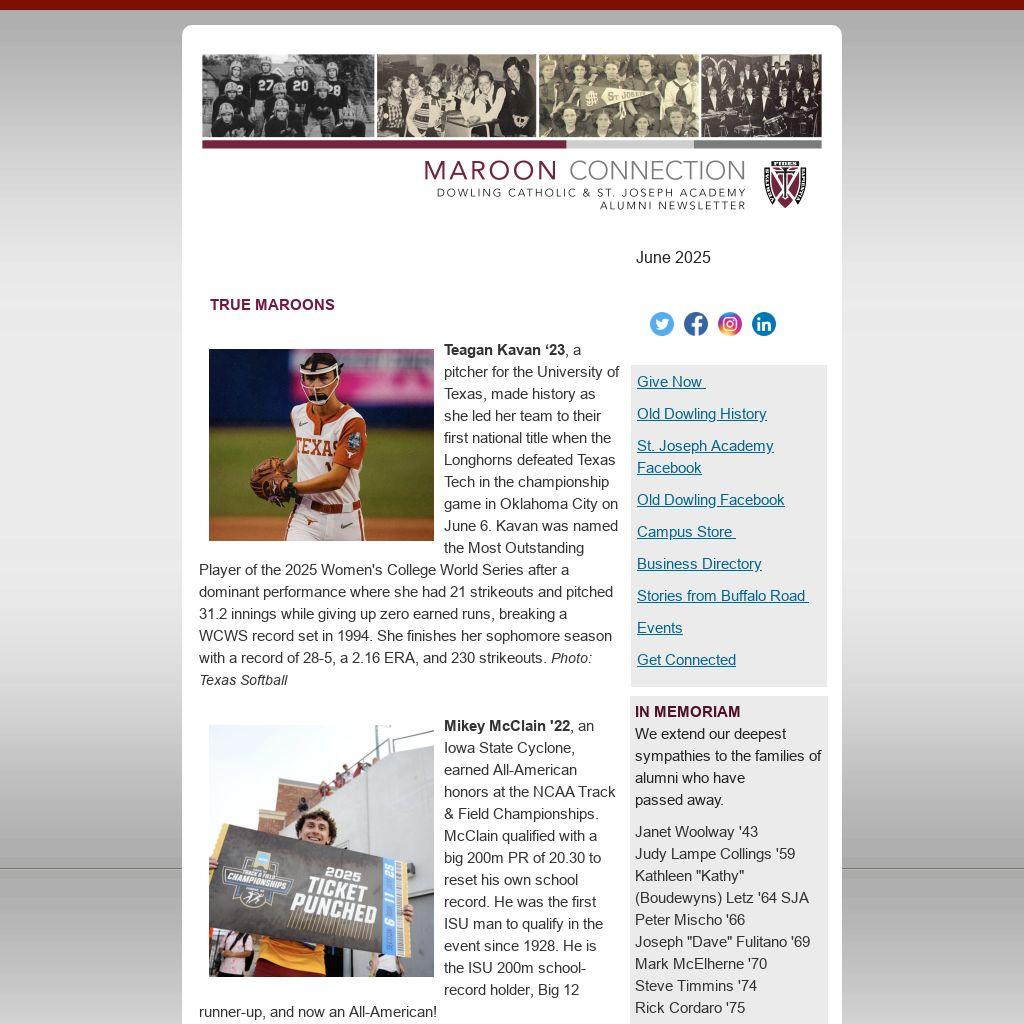
Task: Open Old Dowling History link
Action: pos(701,414)
